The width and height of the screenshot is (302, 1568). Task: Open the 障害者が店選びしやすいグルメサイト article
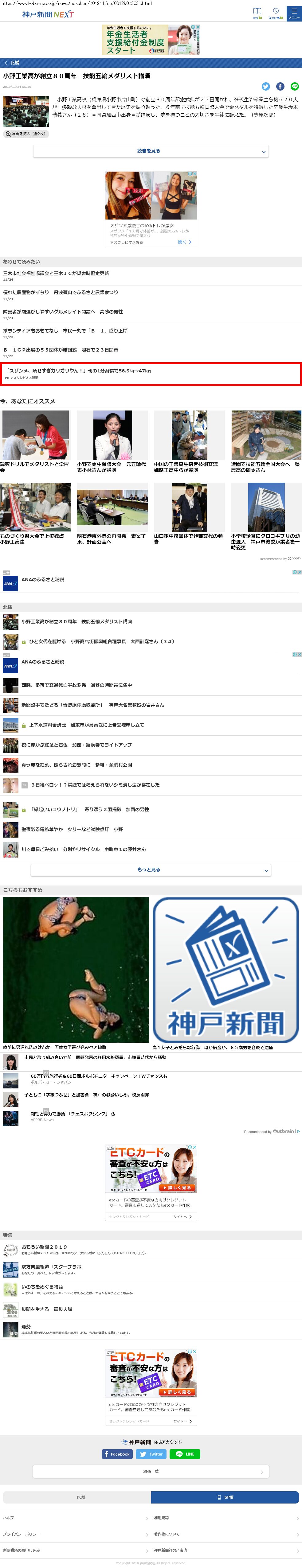point(63,312)
